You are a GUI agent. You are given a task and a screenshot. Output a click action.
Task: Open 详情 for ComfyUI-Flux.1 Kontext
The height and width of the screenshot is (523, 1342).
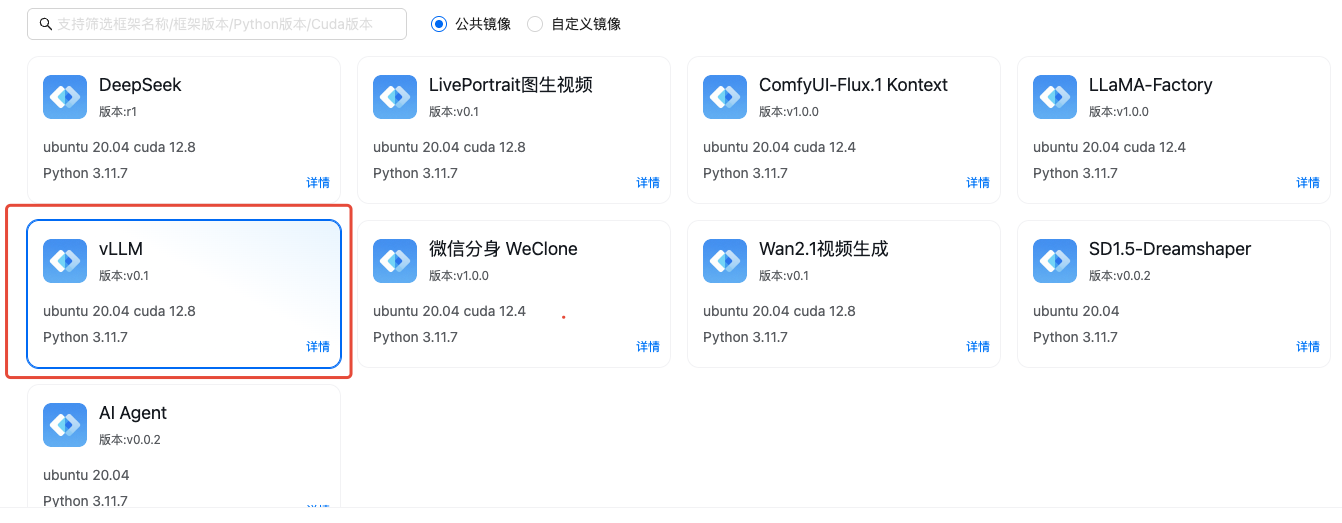(978, 183)
